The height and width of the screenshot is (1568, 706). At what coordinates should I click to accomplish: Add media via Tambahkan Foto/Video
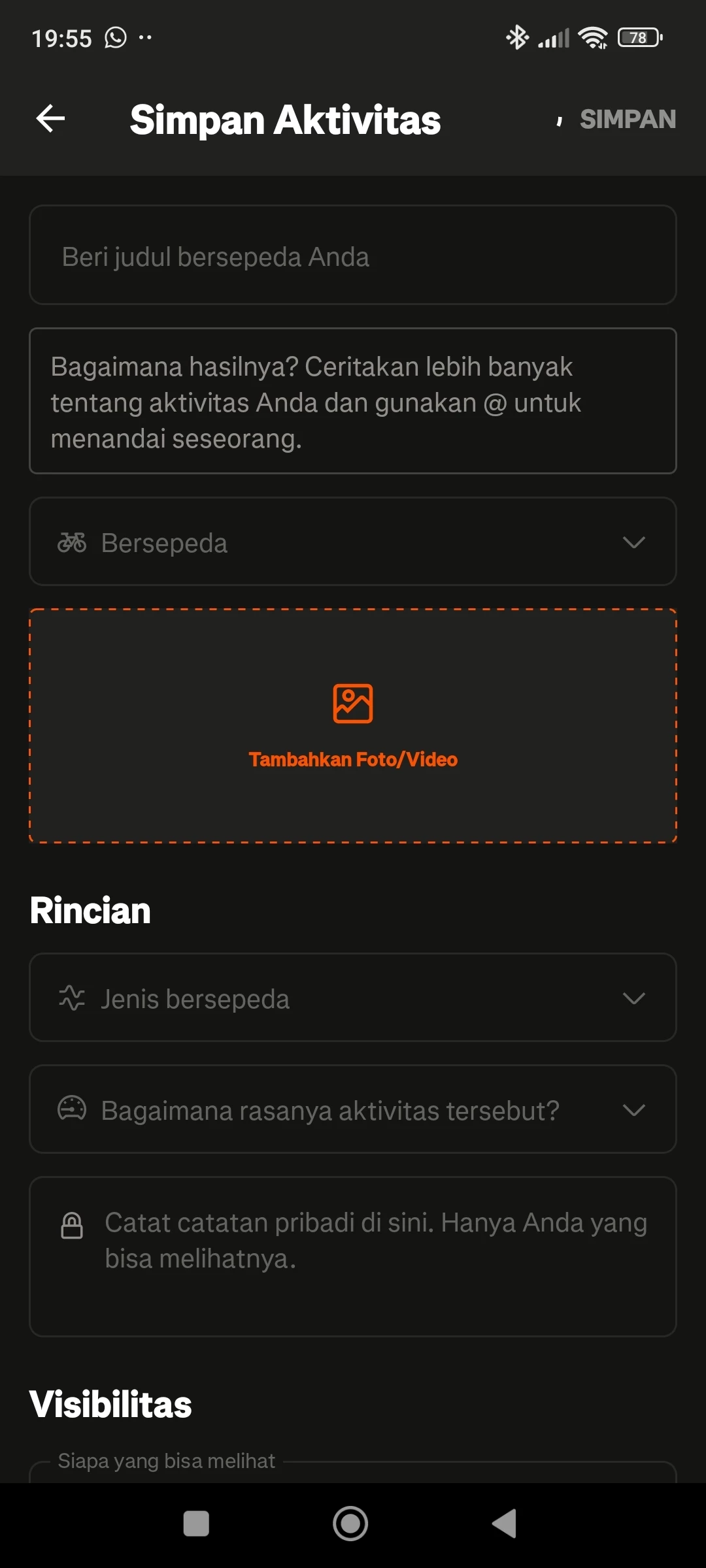353,726
